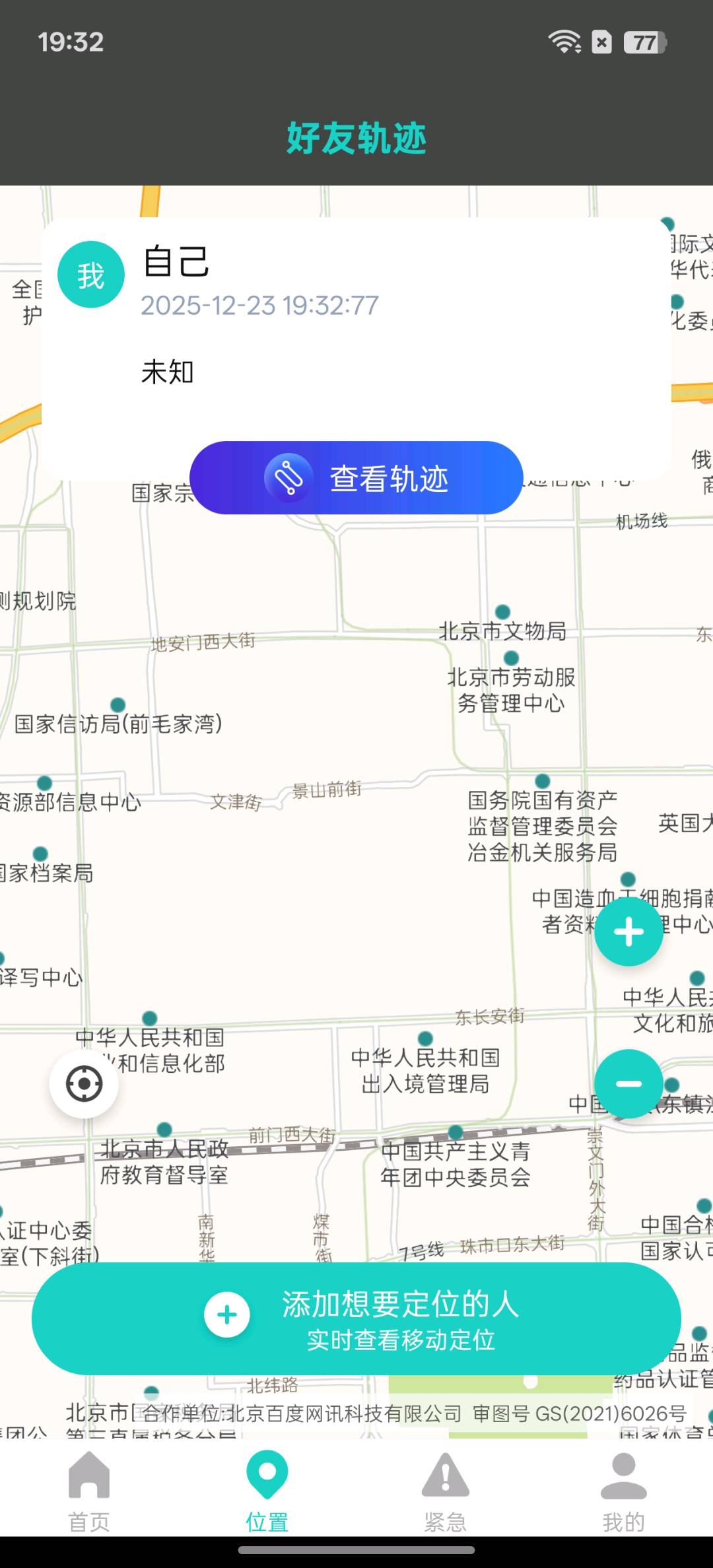The width and height of the screenshot is (713, 1568).
Task: Select the 位置 tab
Action: click(x=267, y=1492)
